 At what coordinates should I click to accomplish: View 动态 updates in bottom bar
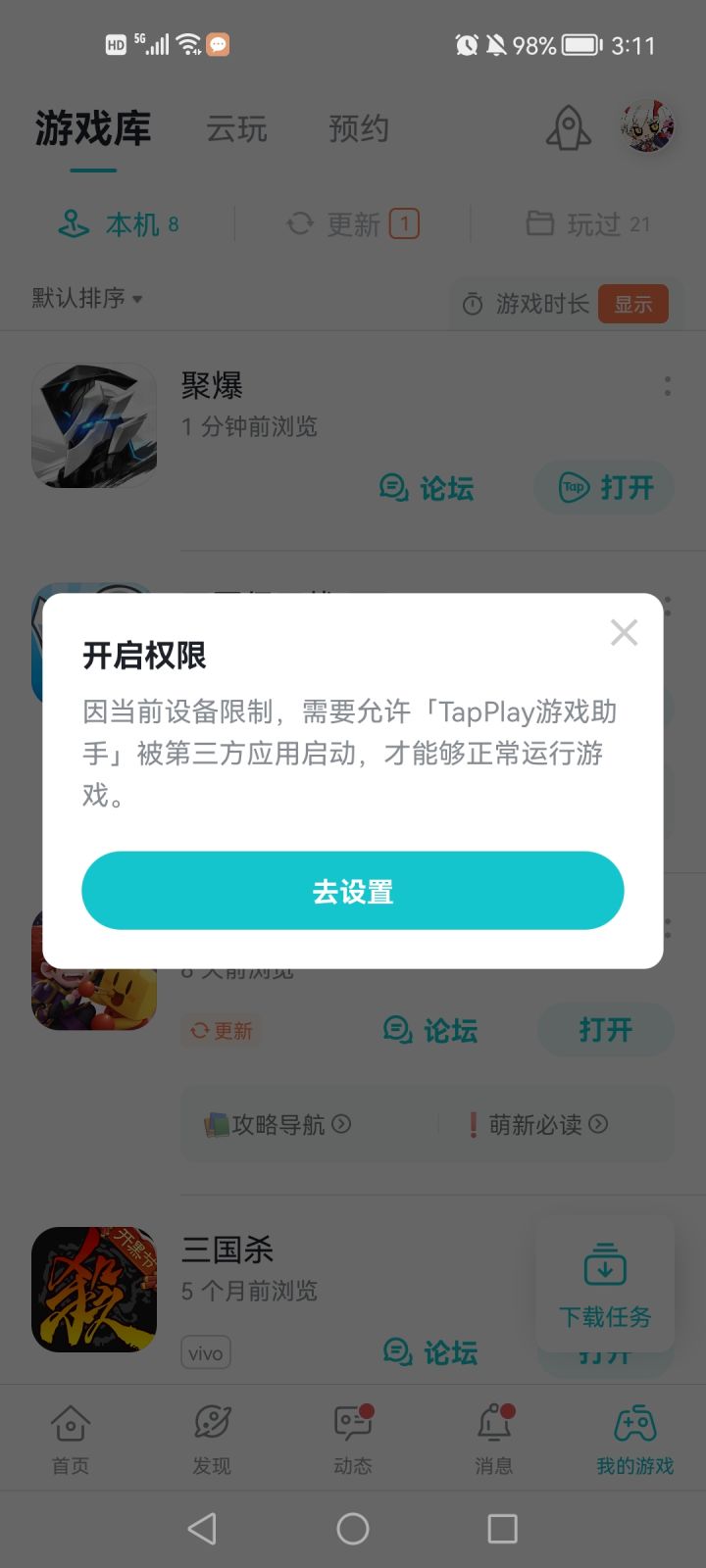pos(352,1438)
